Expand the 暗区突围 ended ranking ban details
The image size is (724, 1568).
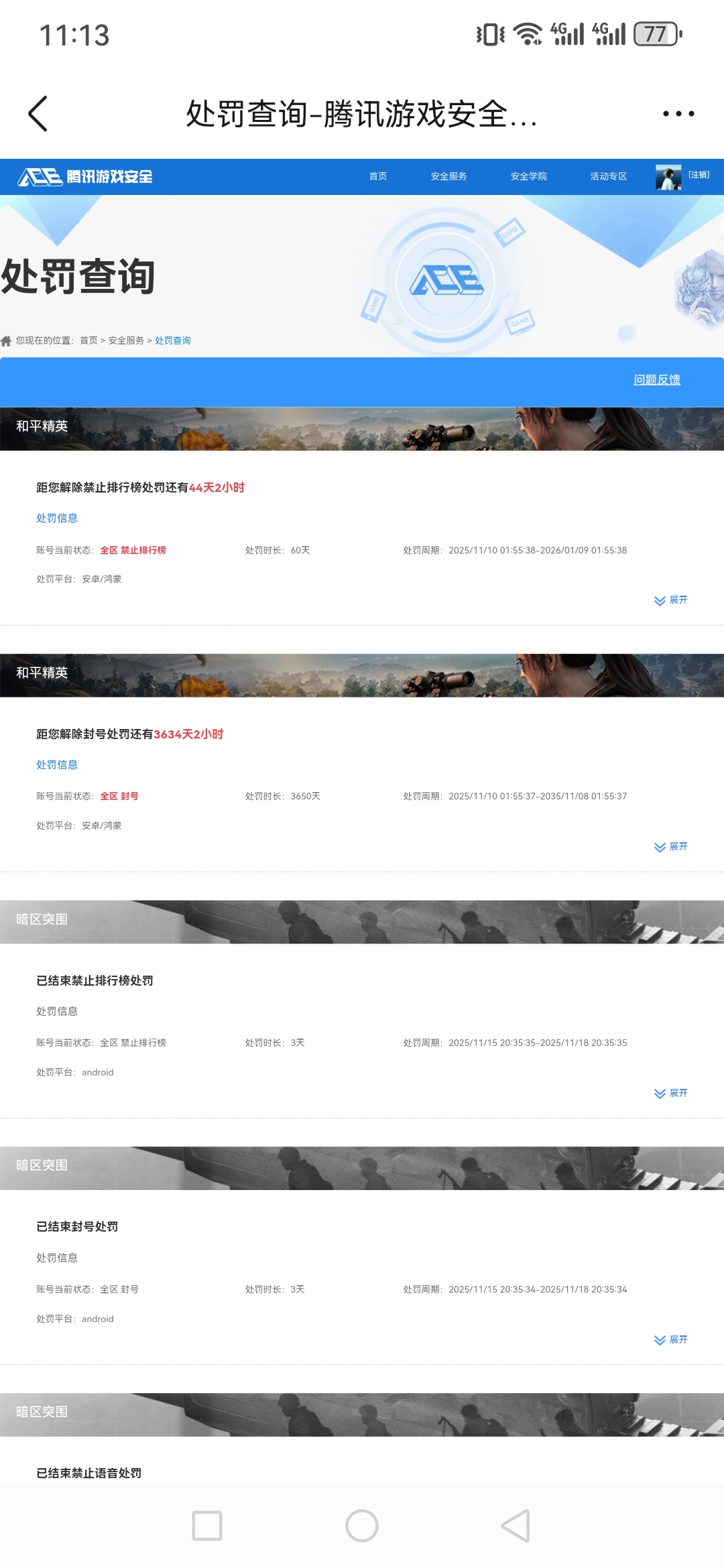tap(671, 1094)
